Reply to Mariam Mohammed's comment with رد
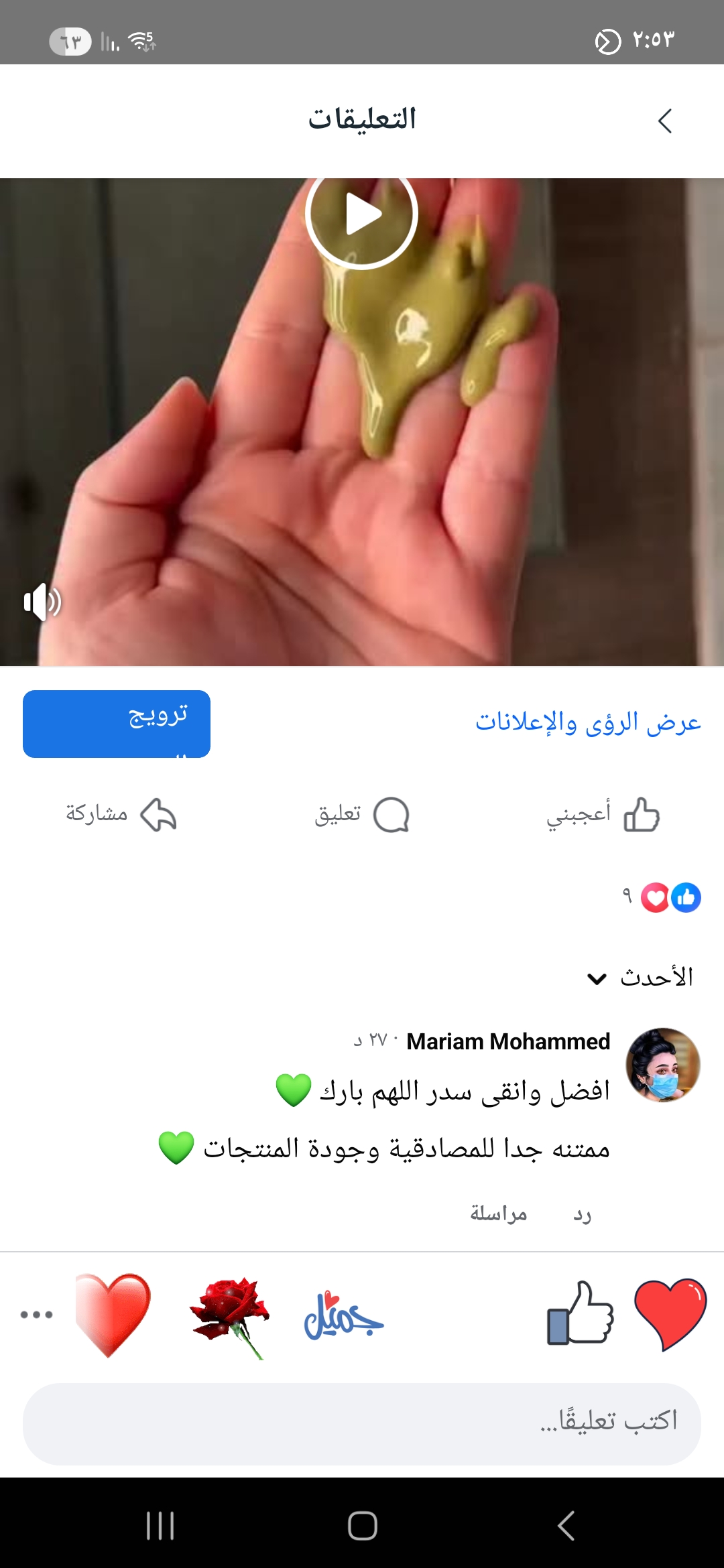 pos(581,1214)
